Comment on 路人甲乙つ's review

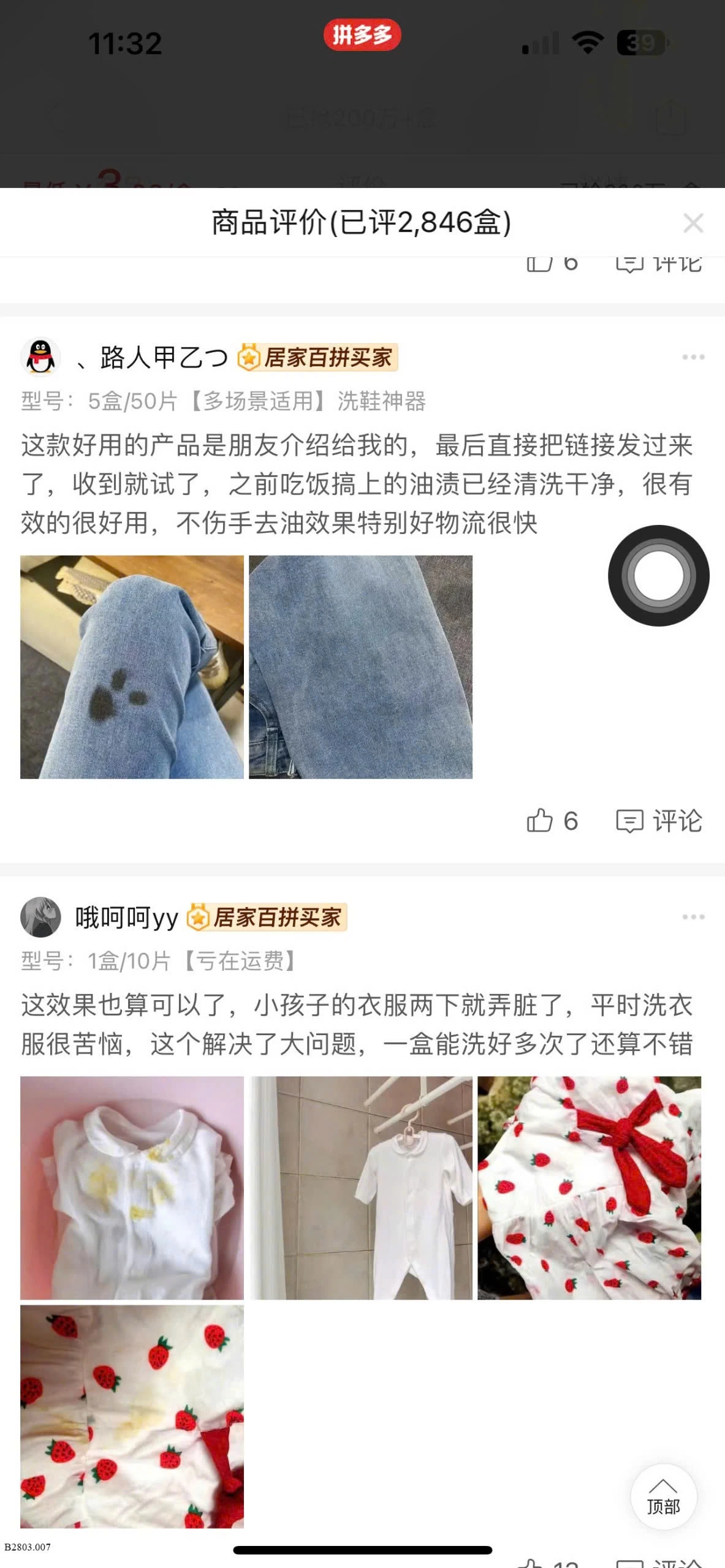point(659,821)
